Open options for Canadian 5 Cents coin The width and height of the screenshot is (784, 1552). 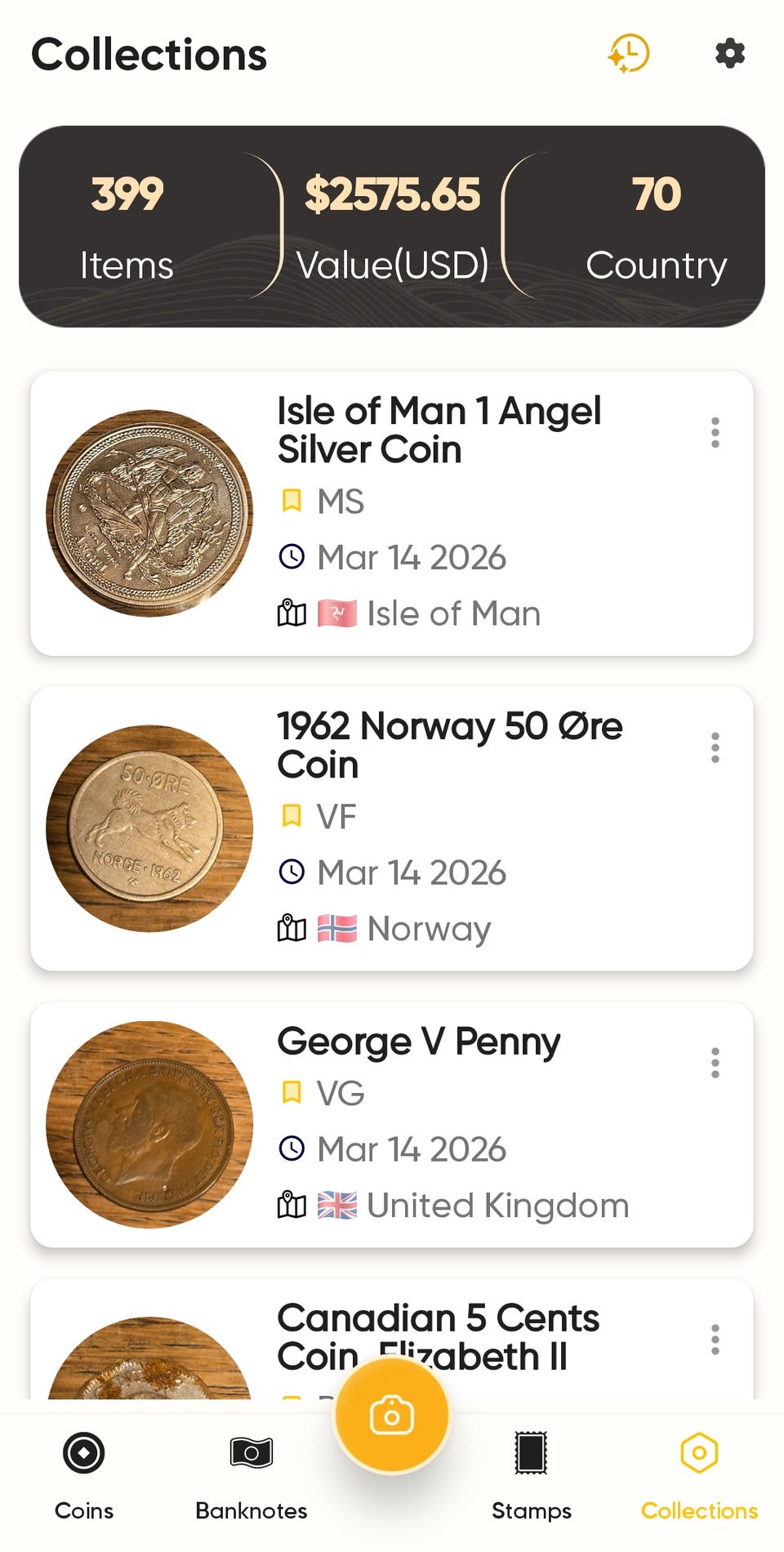coord(715,1340)
